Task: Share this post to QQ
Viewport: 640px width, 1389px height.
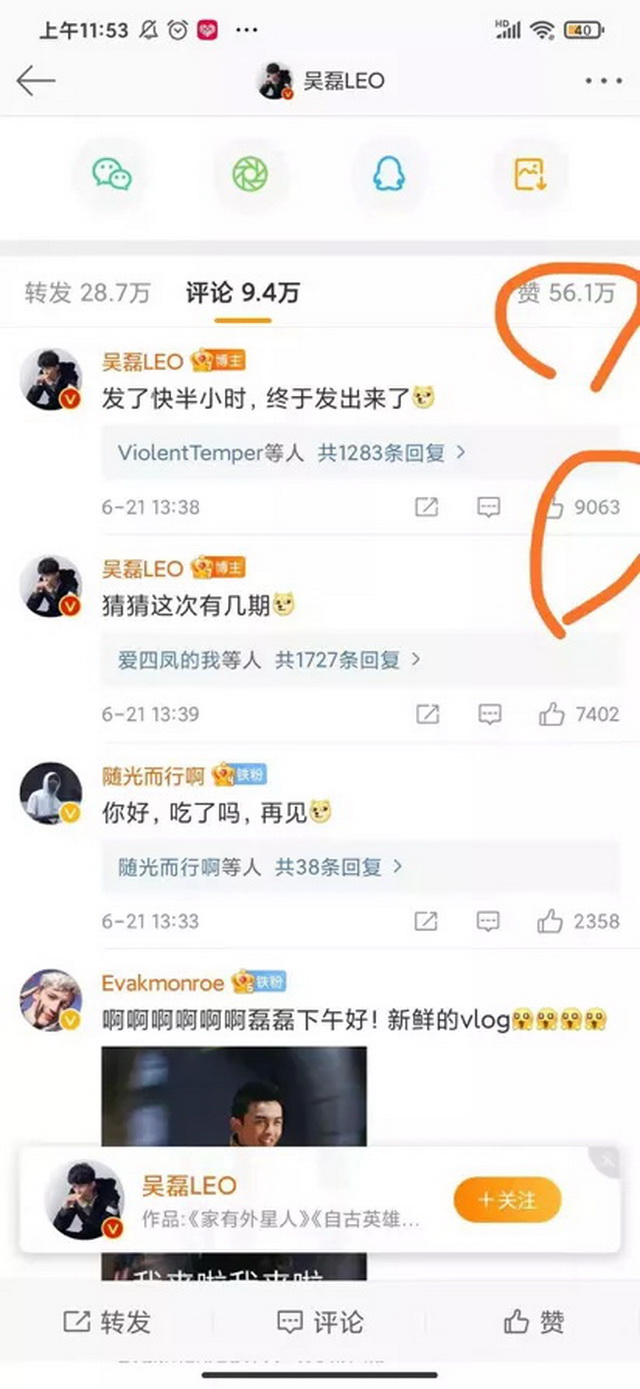Action: pyautogui.click(x=388, y=175)
